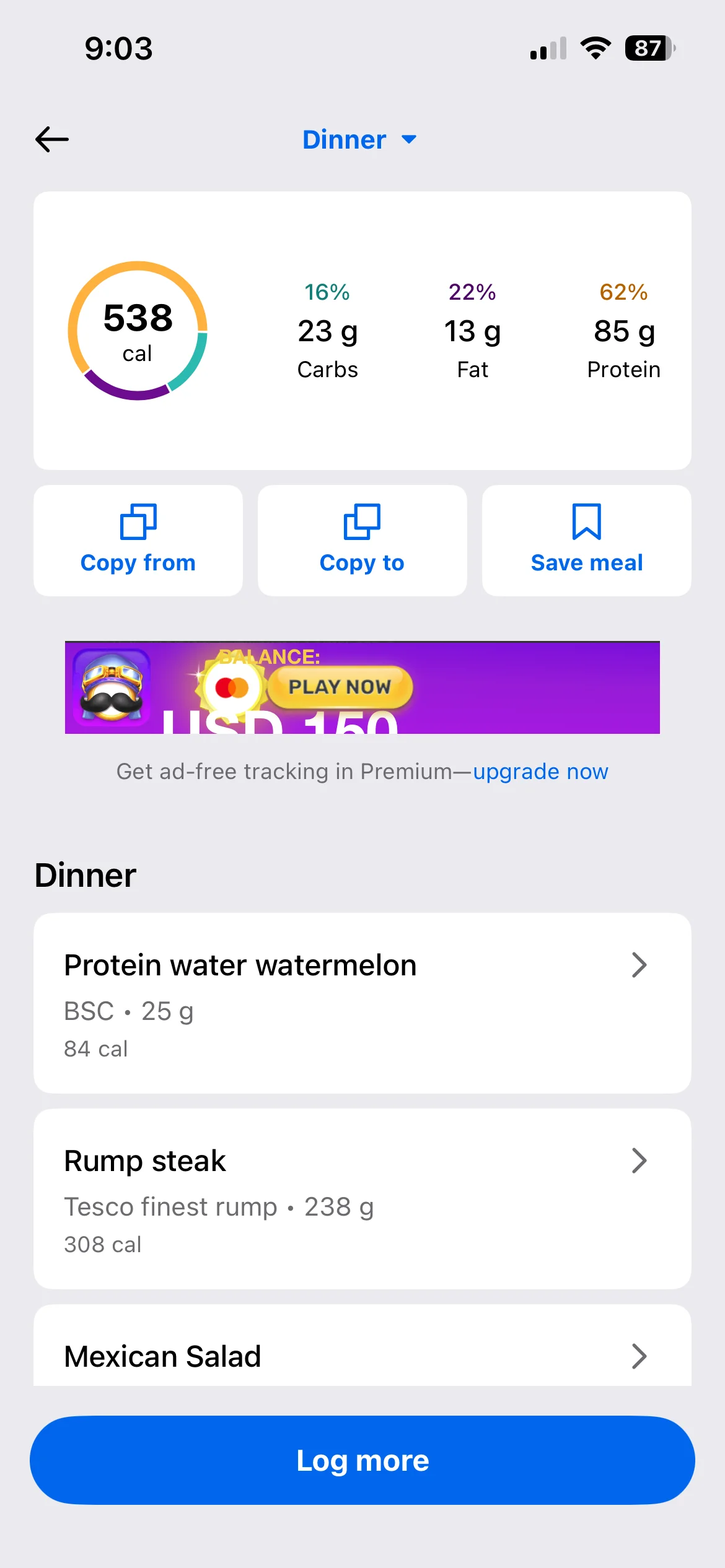Viewport: 725px width, 1568px height.
Task: Tap Copy to button
Action: click(x=362, y=540)
